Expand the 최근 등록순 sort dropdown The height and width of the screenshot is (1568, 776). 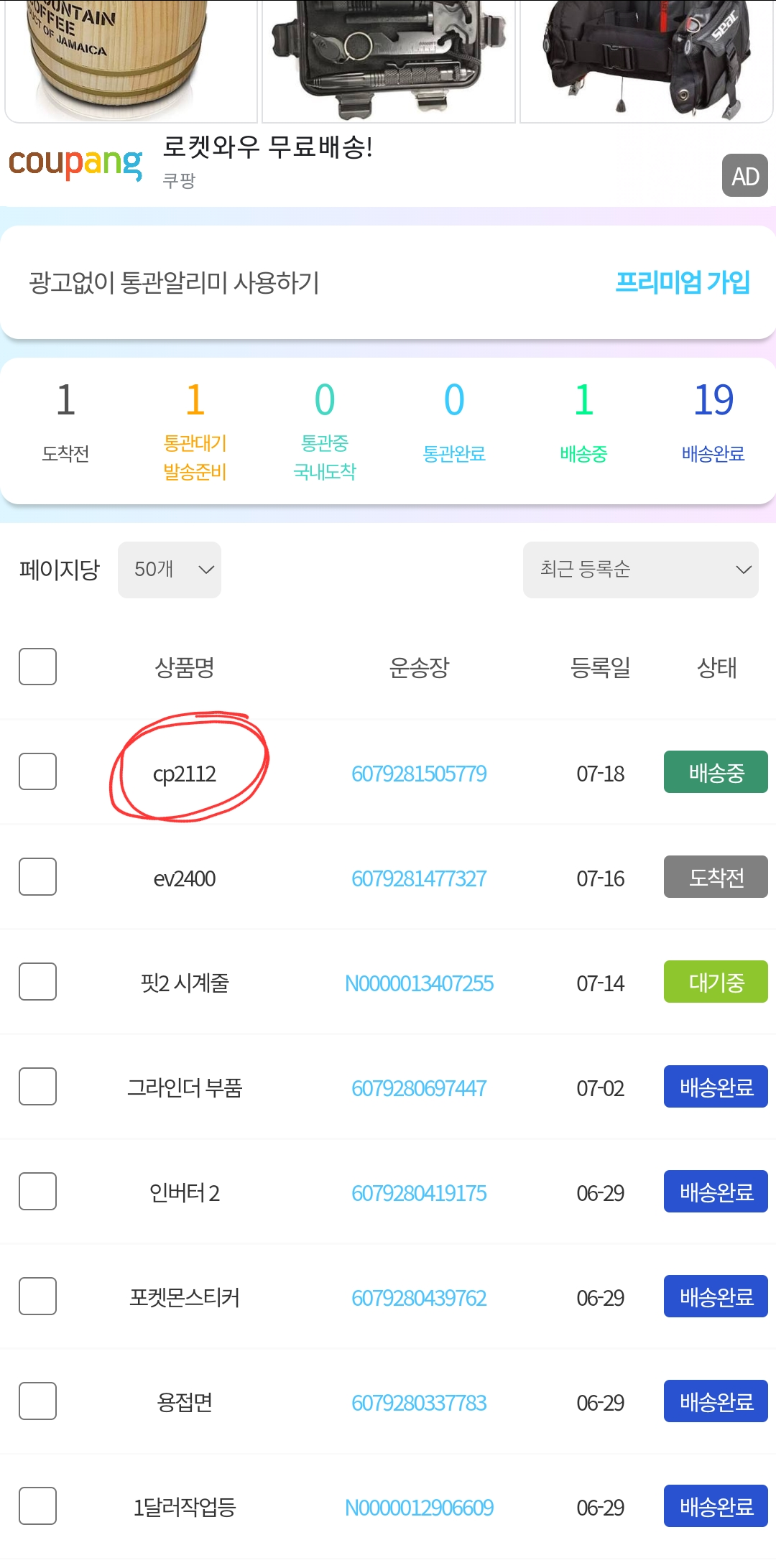640,570
